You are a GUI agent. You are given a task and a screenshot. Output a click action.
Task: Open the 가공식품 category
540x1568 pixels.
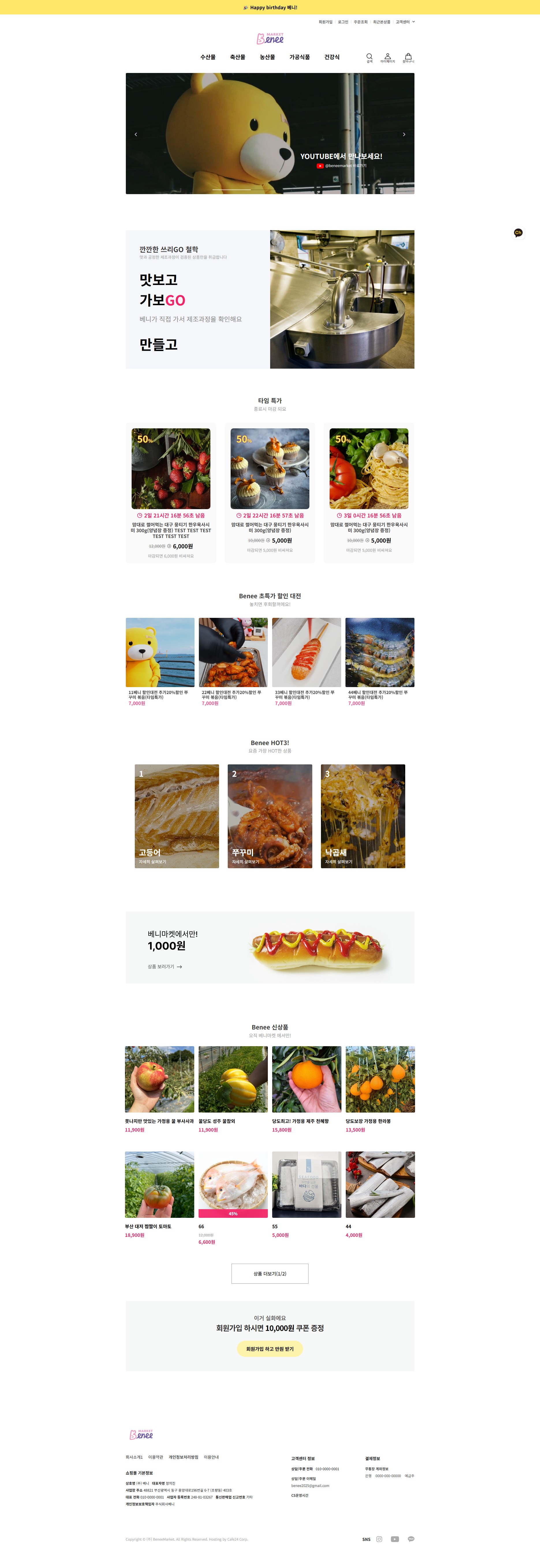tap(300, 57)
